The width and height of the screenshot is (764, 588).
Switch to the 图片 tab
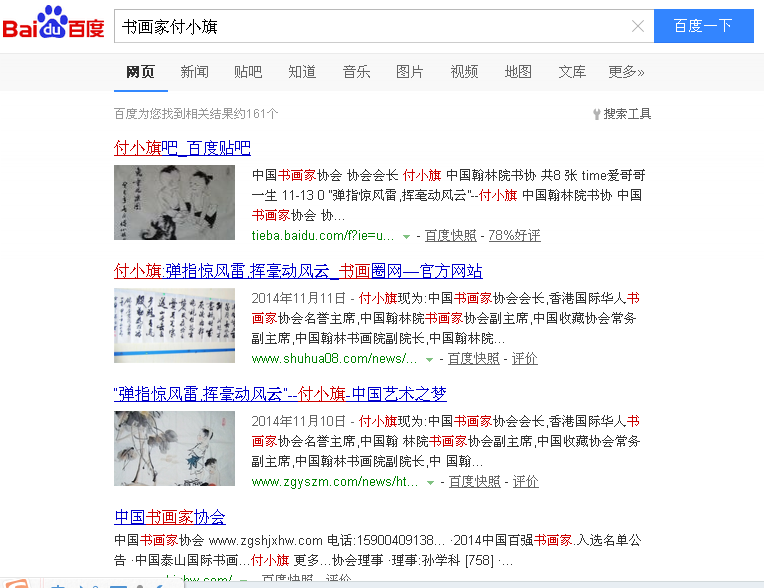[410, 72]
